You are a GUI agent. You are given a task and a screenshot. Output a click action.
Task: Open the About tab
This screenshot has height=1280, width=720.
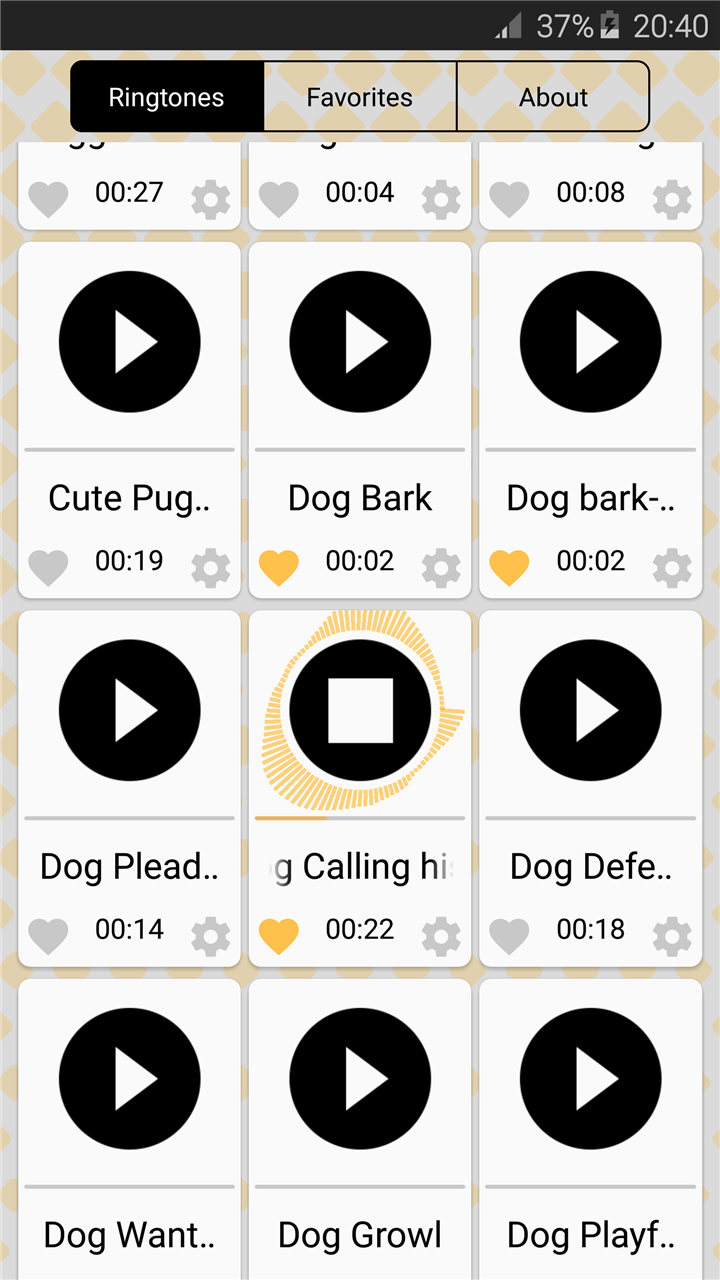point(553,96)
